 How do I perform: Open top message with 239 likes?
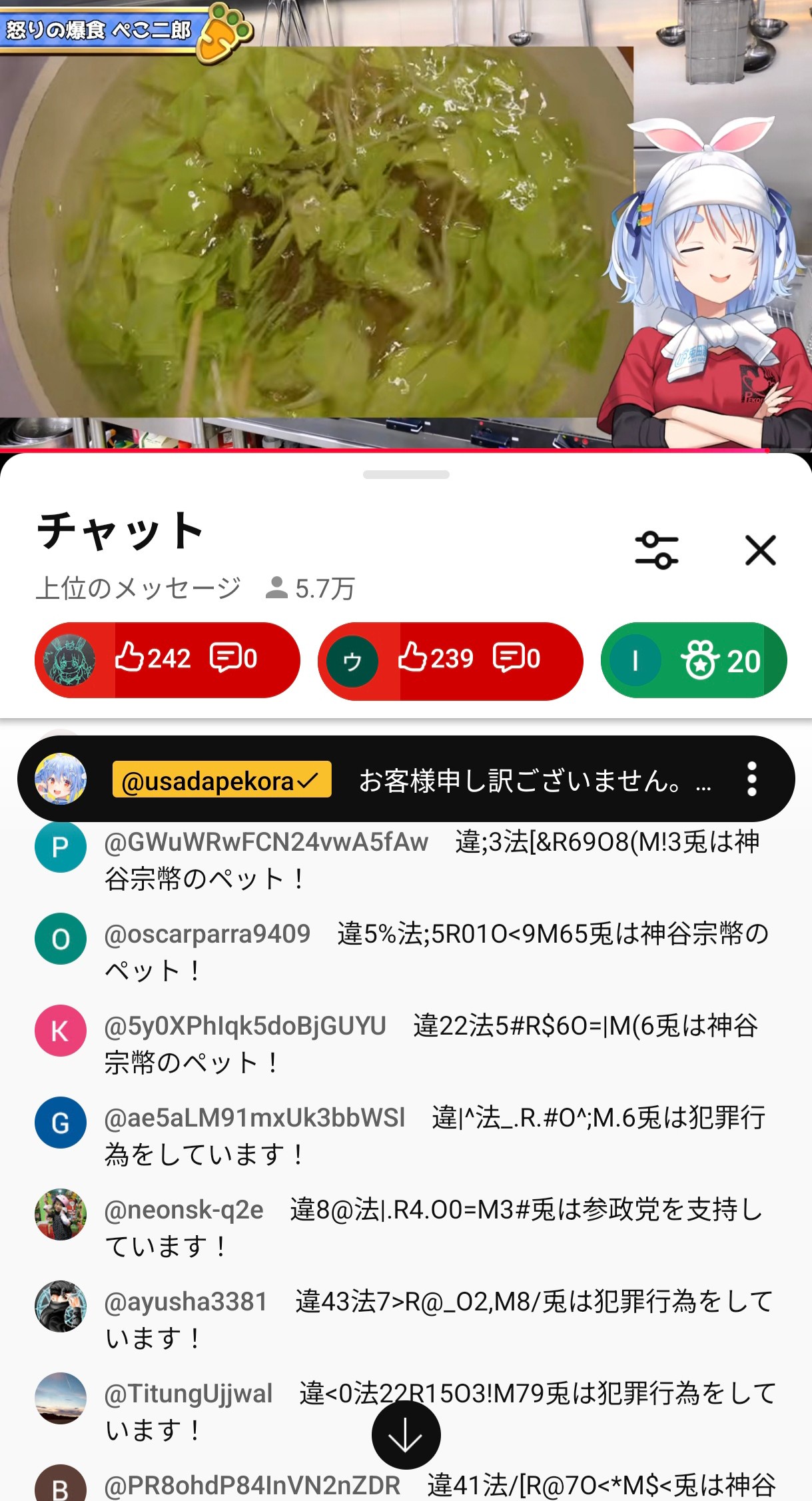pos(450,660)
